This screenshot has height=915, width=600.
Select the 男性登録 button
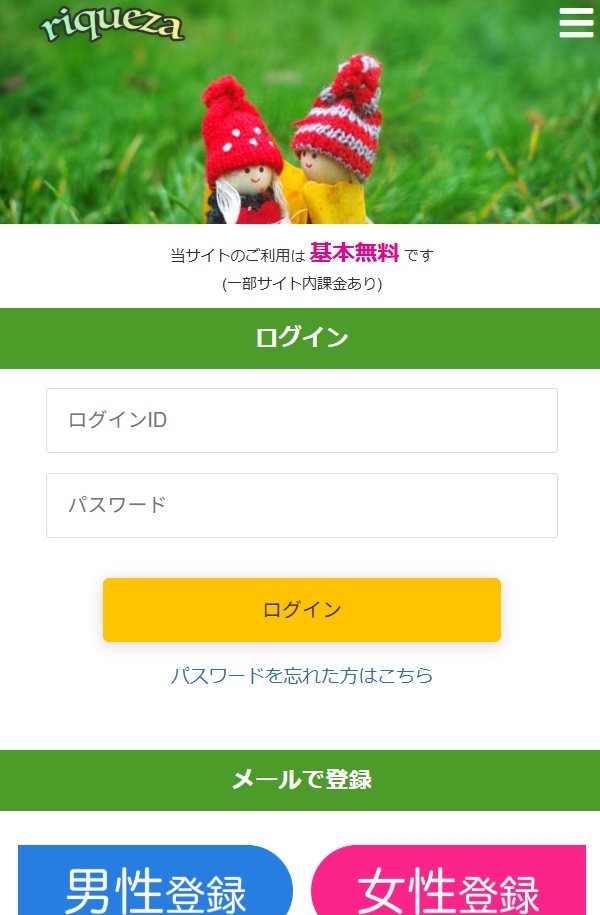pyautogui.click(x=155, y=885)
